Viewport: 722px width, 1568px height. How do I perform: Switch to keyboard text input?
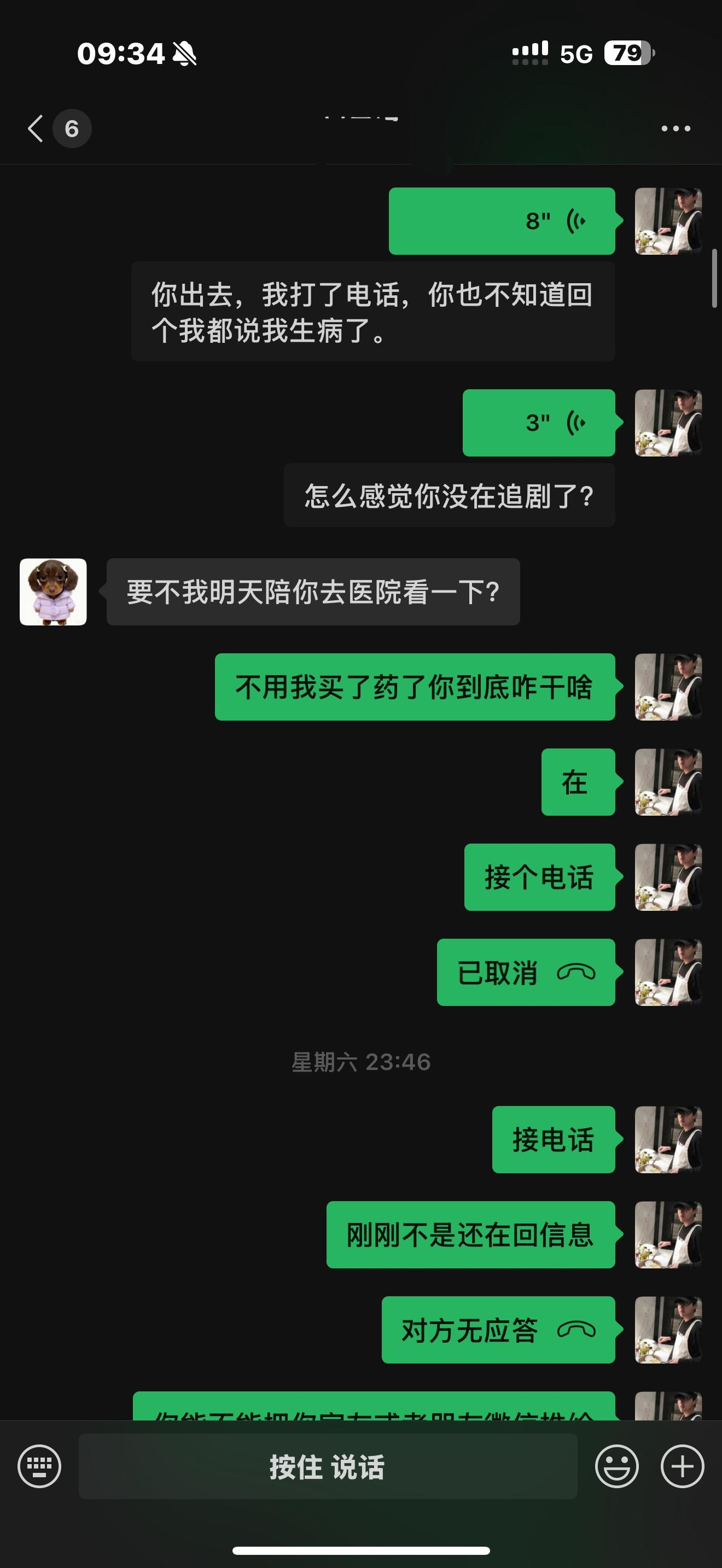[x=39, y=1466]
